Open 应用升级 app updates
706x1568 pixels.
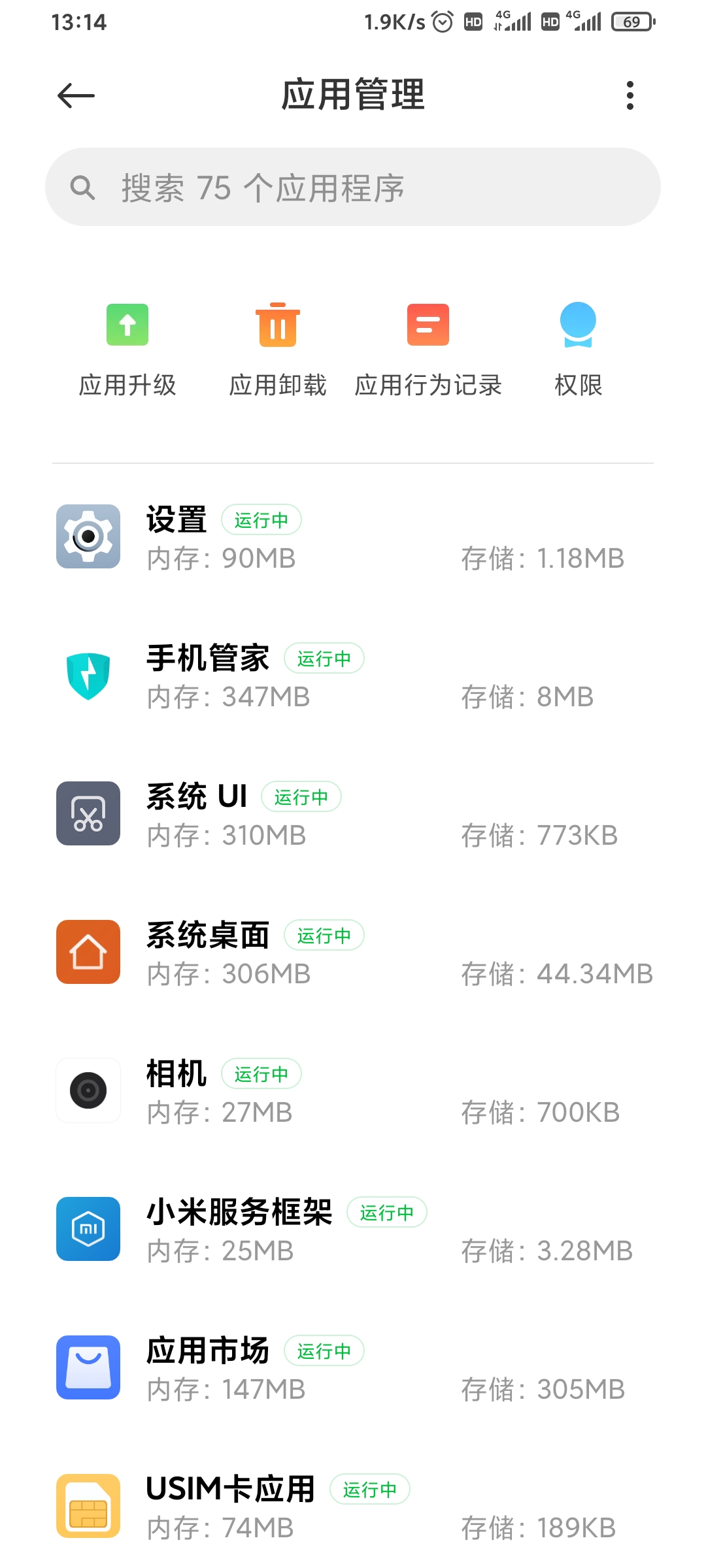127,350
